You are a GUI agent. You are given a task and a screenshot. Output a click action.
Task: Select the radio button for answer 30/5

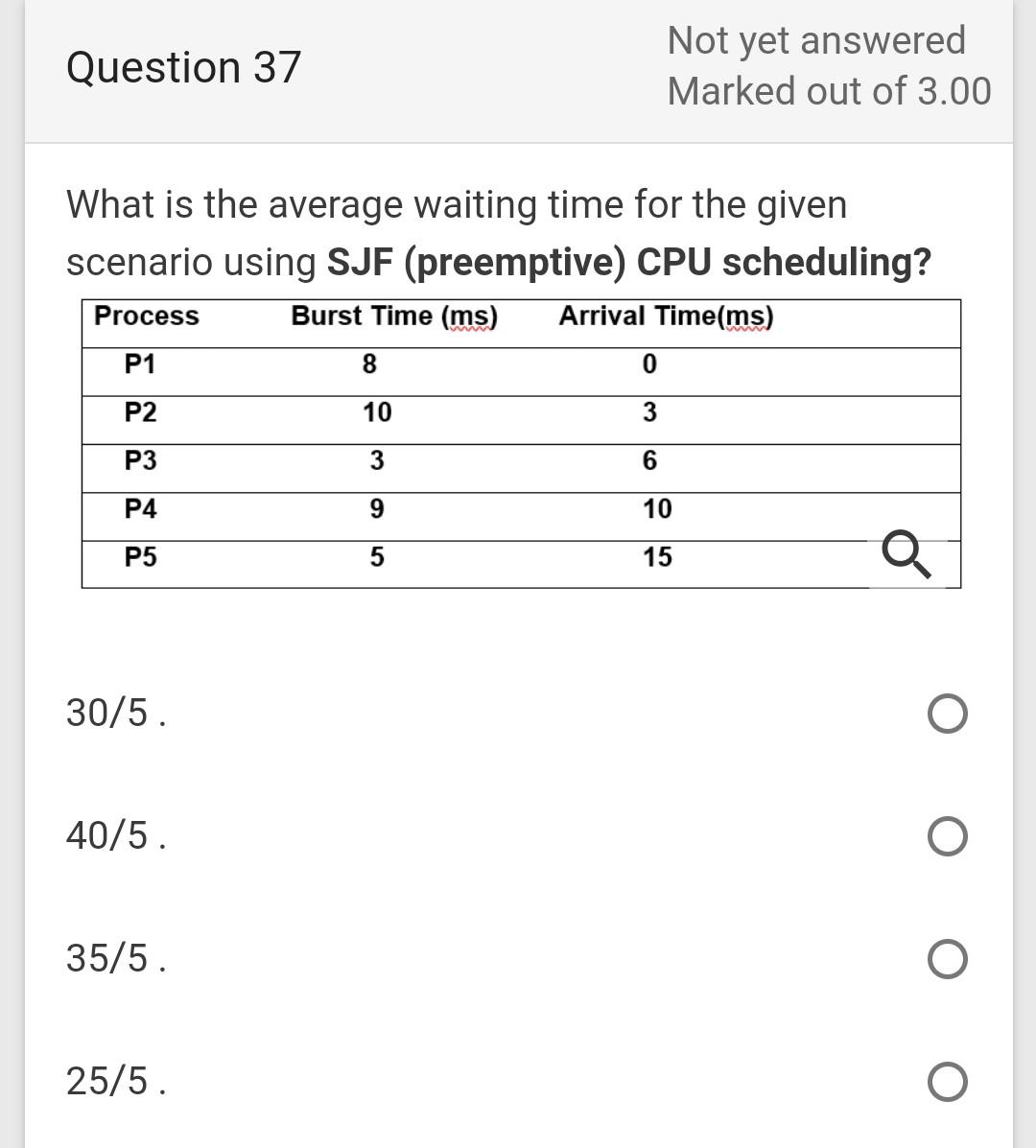[x=946, y=712]
